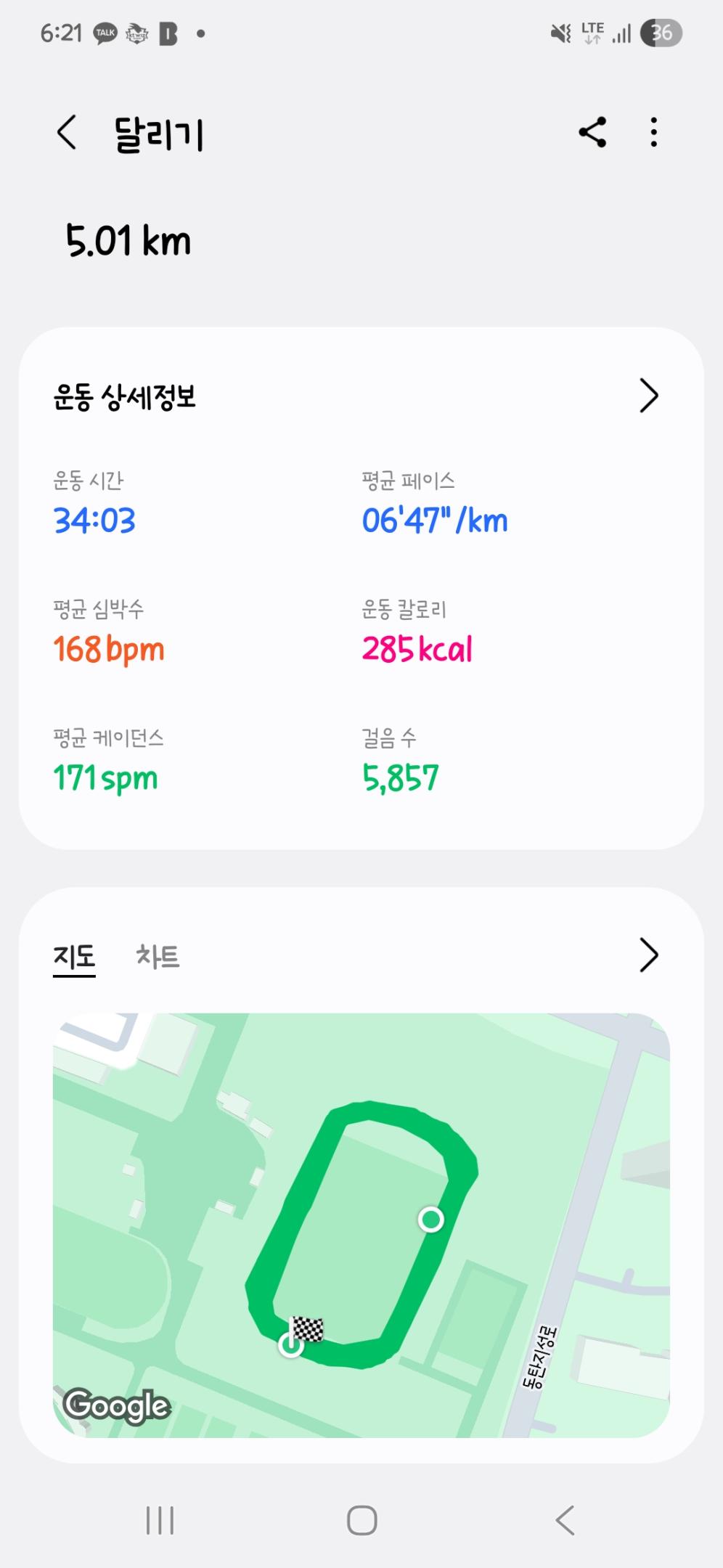723x1568 pixels.
Task: Go to the system home screen
Action: (x=361, y=1520)
